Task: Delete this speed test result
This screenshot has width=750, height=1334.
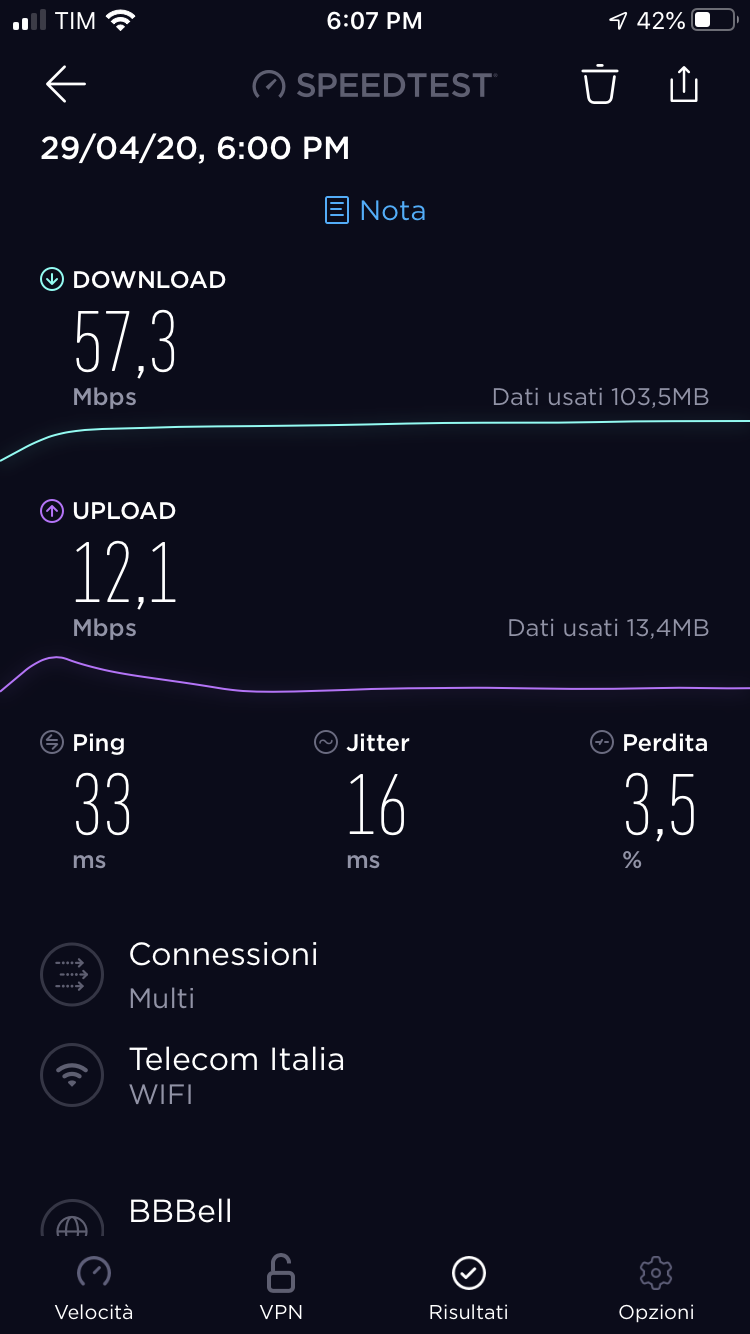Action: pos(600,85)
